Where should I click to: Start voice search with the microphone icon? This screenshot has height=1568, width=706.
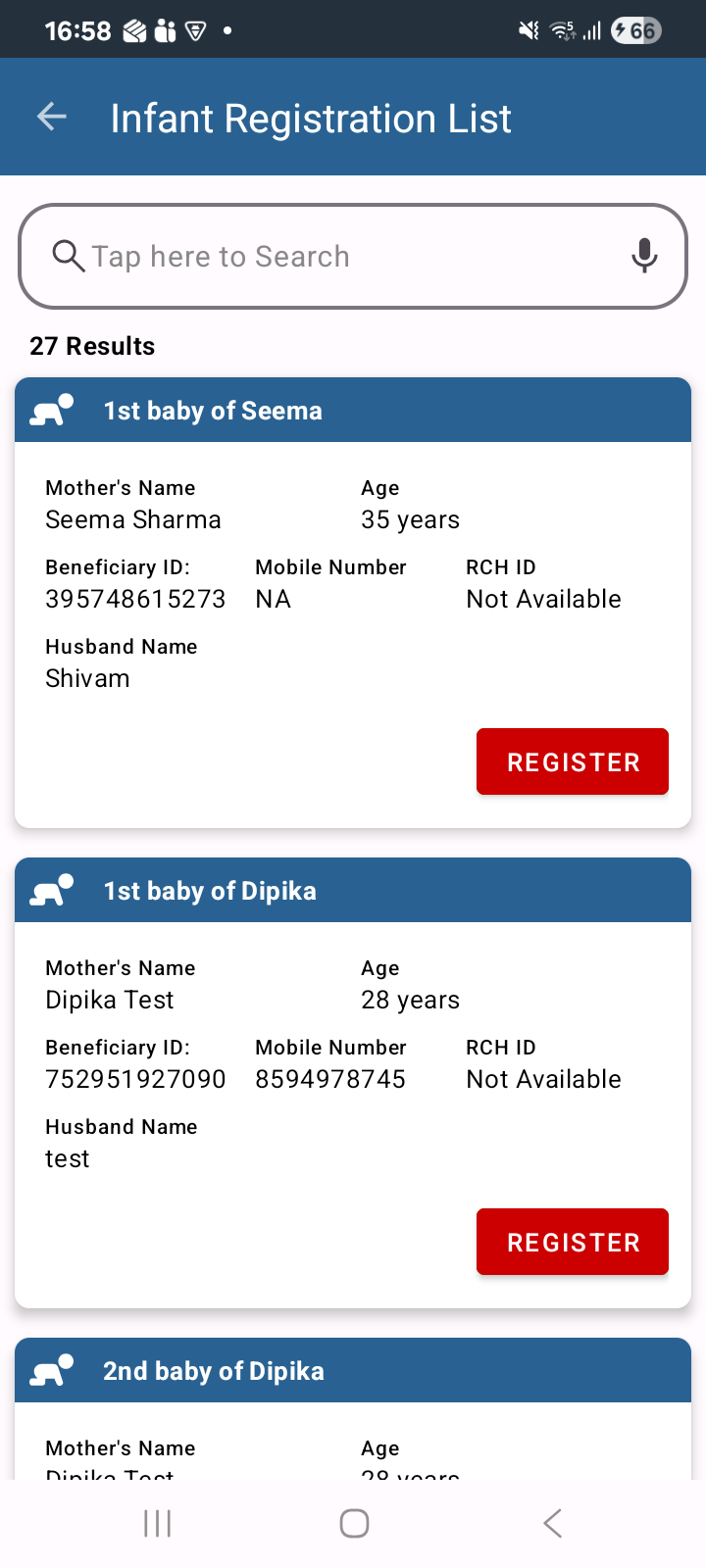click(644, 256)
